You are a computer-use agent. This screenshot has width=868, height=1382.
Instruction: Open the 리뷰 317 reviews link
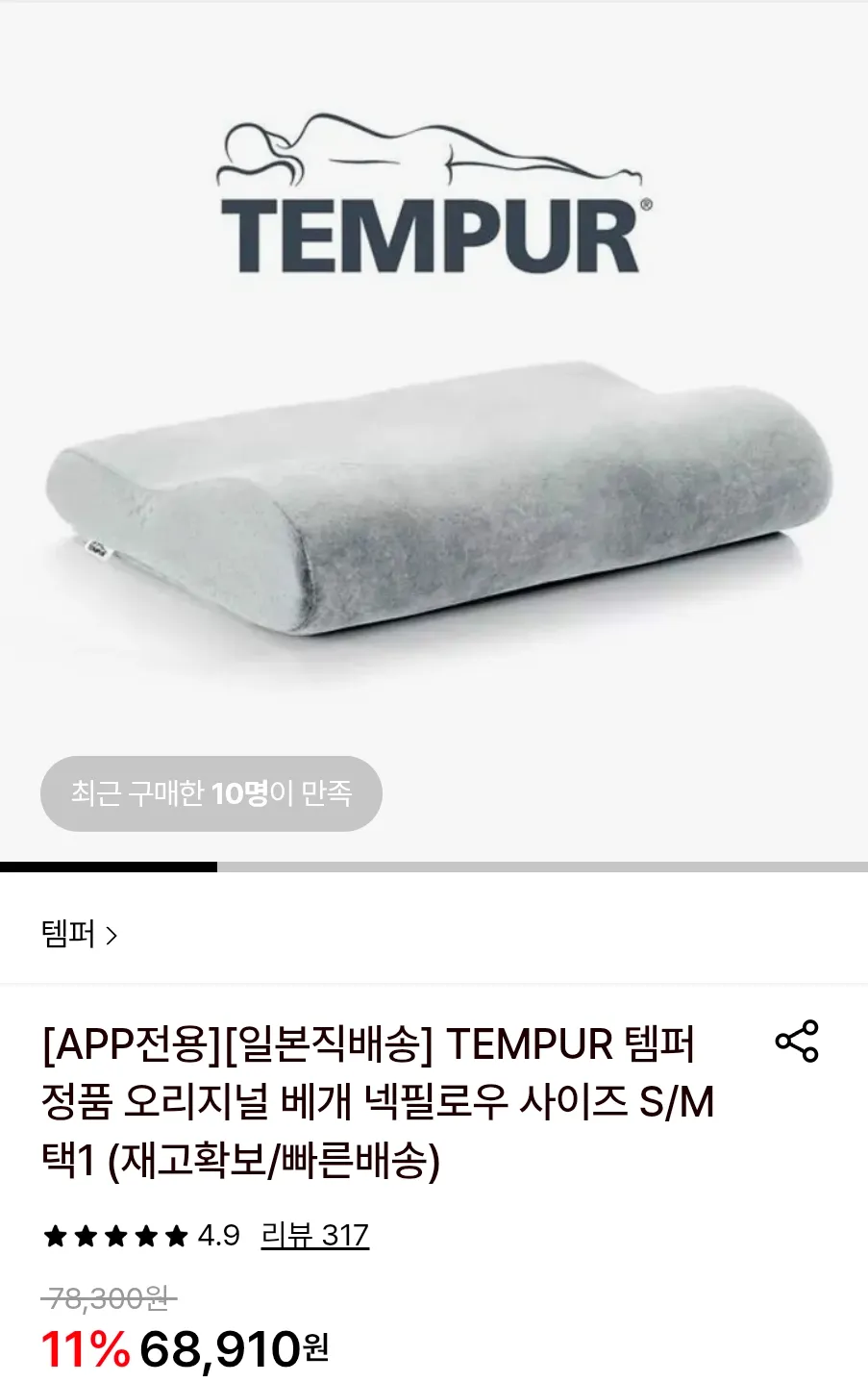[x=314, y=1235]
